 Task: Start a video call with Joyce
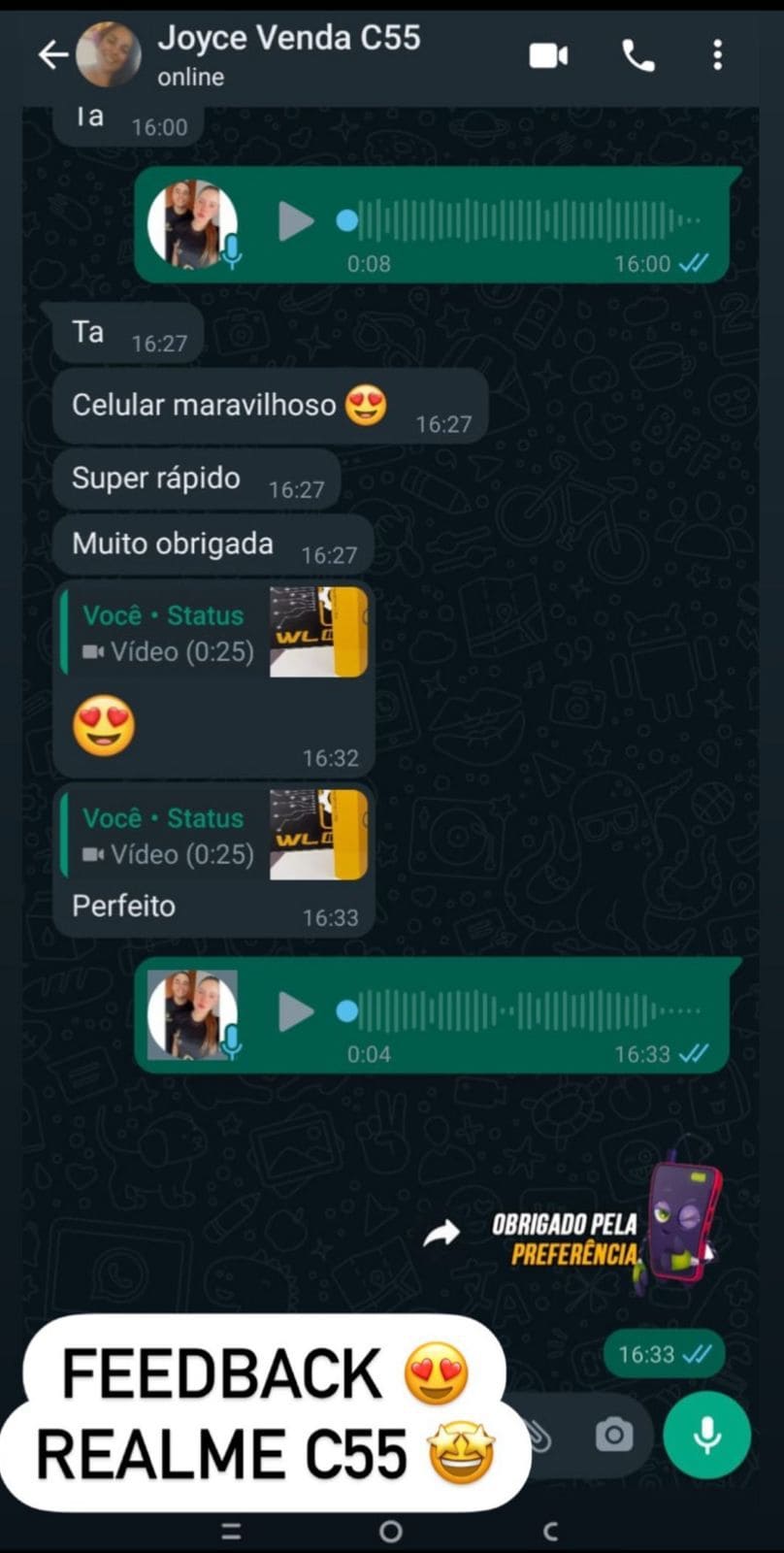coord(548,55)
